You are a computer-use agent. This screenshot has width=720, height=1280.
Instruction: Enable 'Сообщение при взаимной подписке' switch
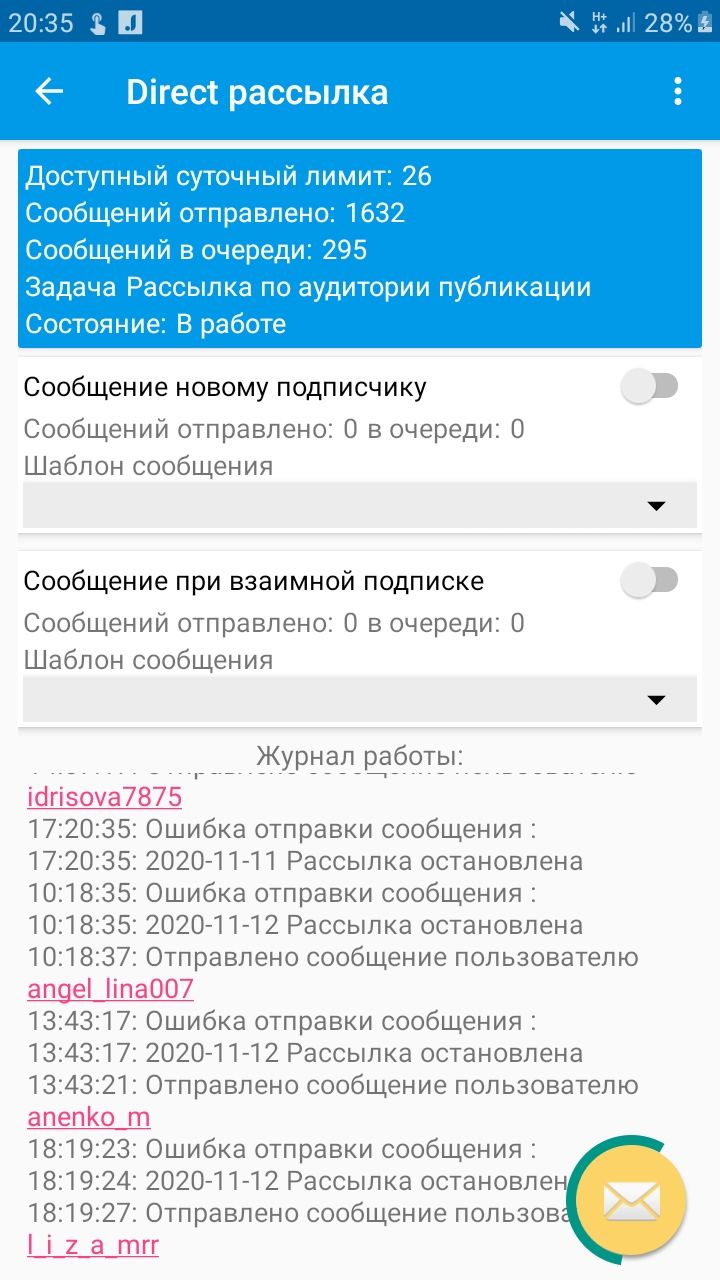coord(650,580)
